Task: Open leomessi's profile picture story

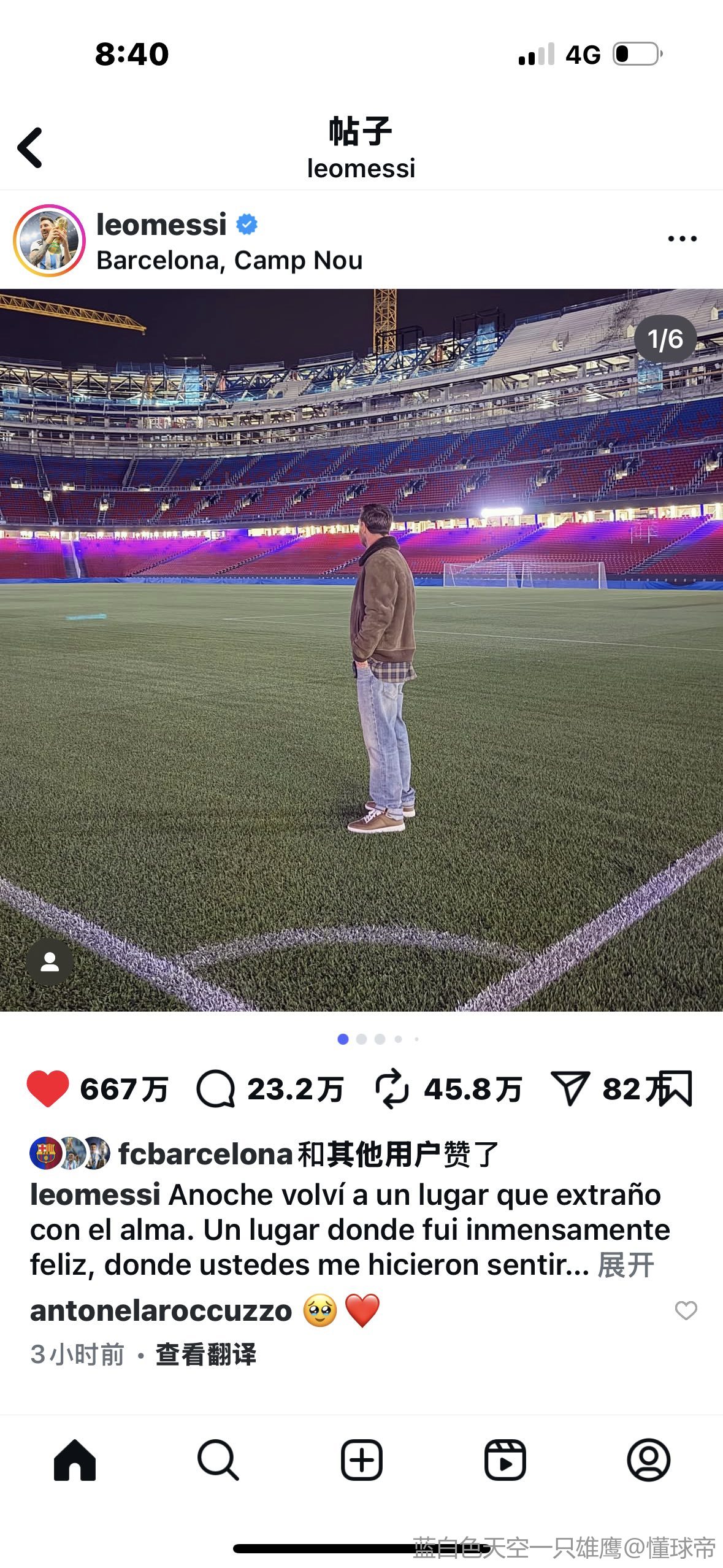Action: tap(49, 240)
